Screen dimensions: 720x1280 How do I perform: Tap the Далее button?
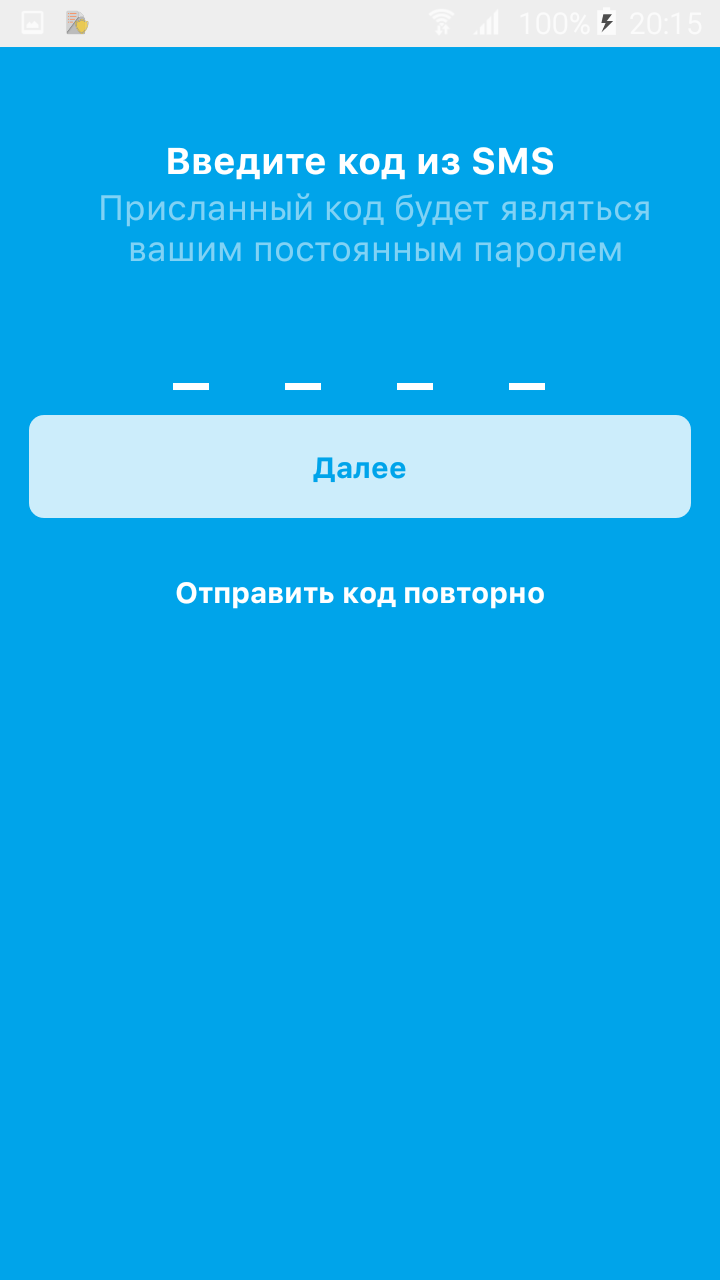point(360,467)
